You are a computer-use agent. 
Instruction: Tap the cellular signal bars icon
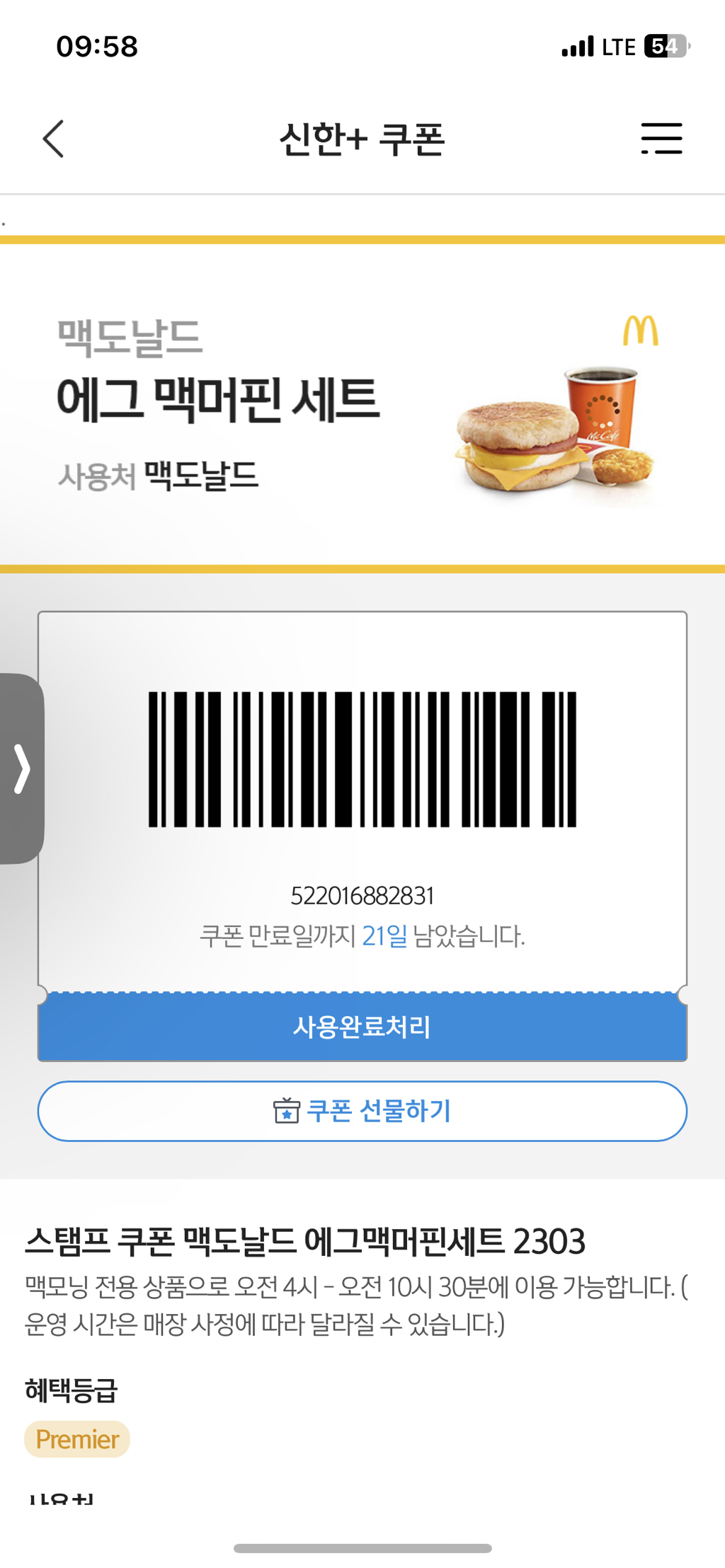coord(577,45)
